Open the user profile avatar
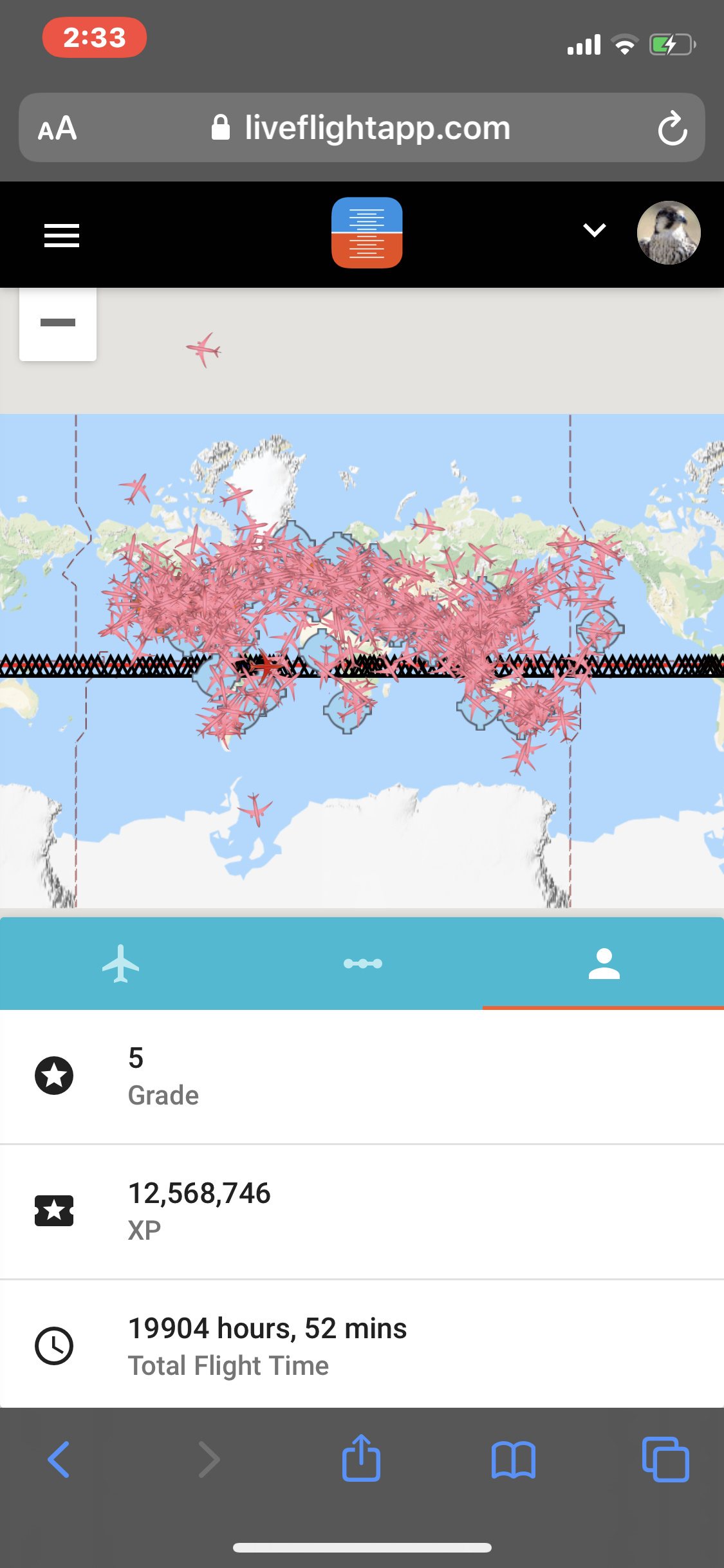724x1568 pixels. (668, 233)
